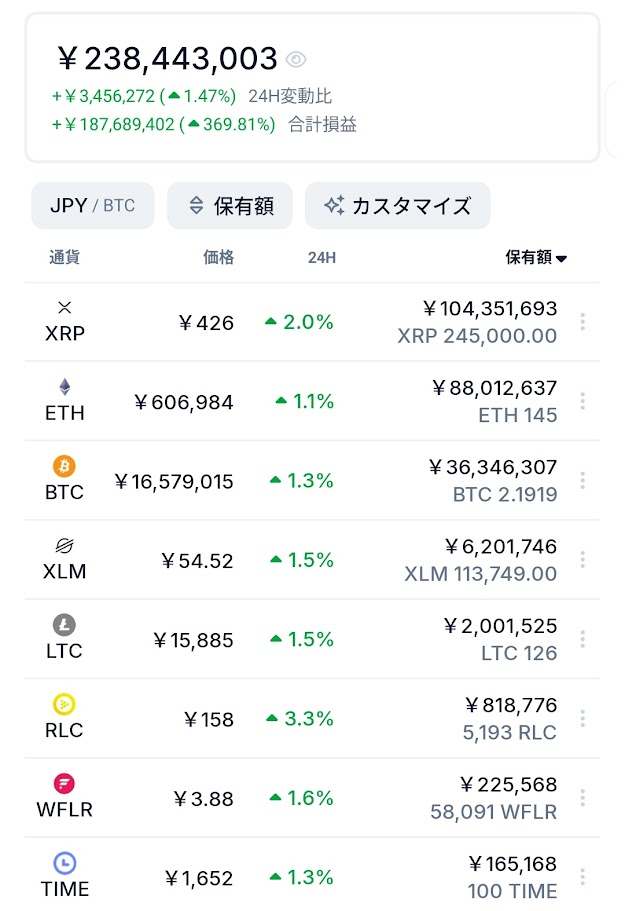Sort the list by 保有額 column header

tap(536, 258)
